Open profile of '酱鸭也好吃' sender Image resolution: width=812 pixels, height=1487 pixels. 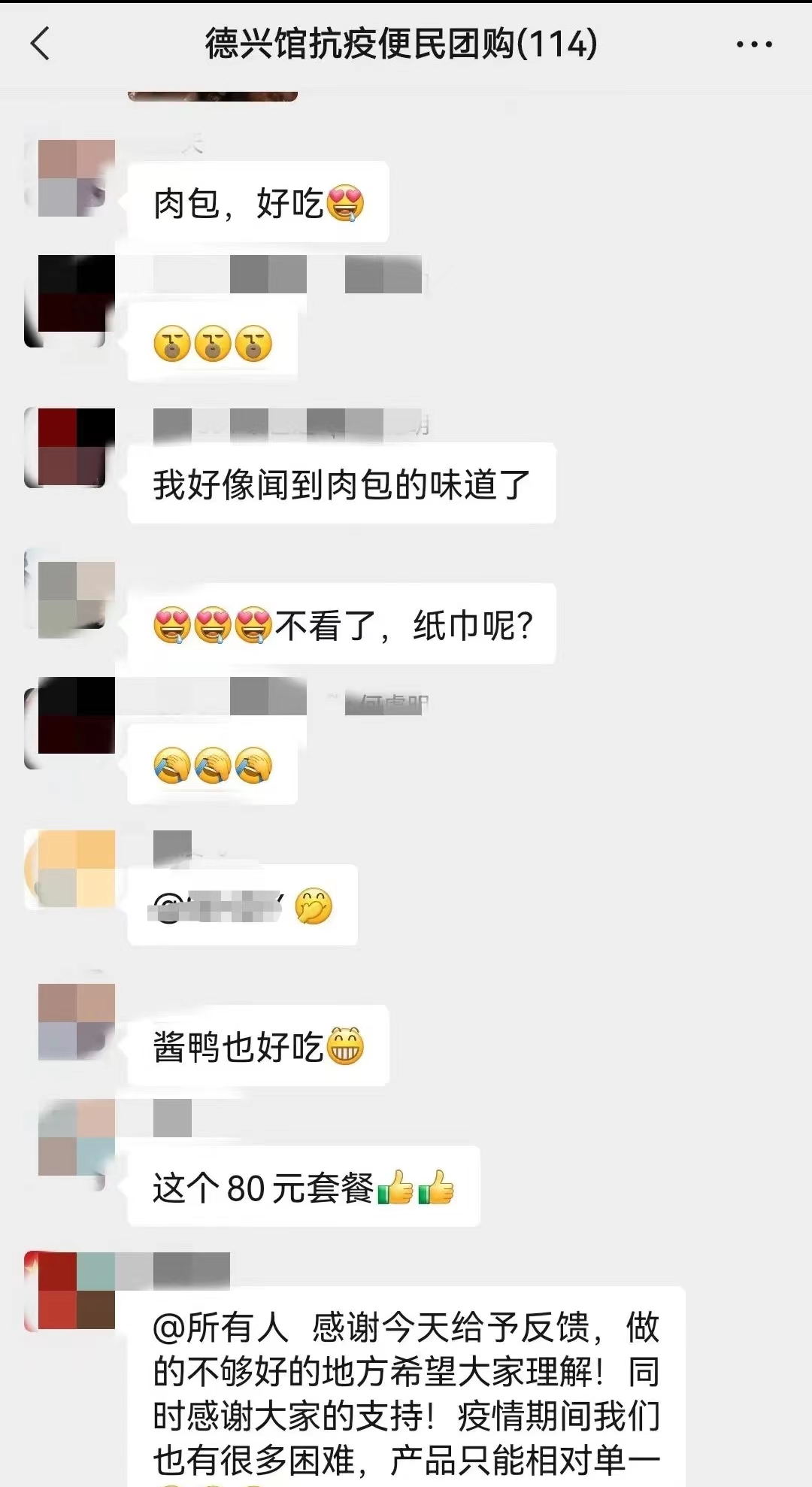tap(75, 1021)
